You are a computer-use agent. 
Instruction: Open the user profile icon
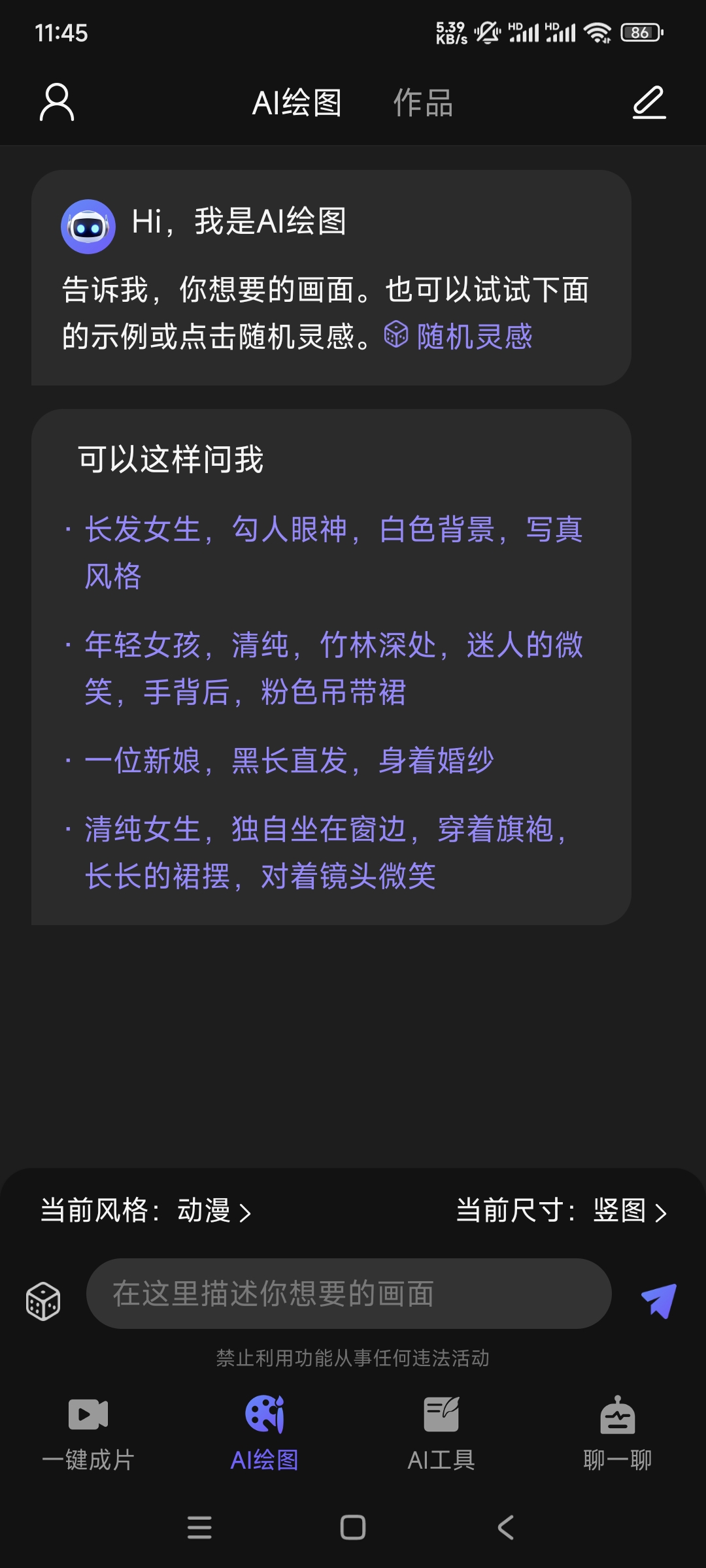tap(57, 102)
